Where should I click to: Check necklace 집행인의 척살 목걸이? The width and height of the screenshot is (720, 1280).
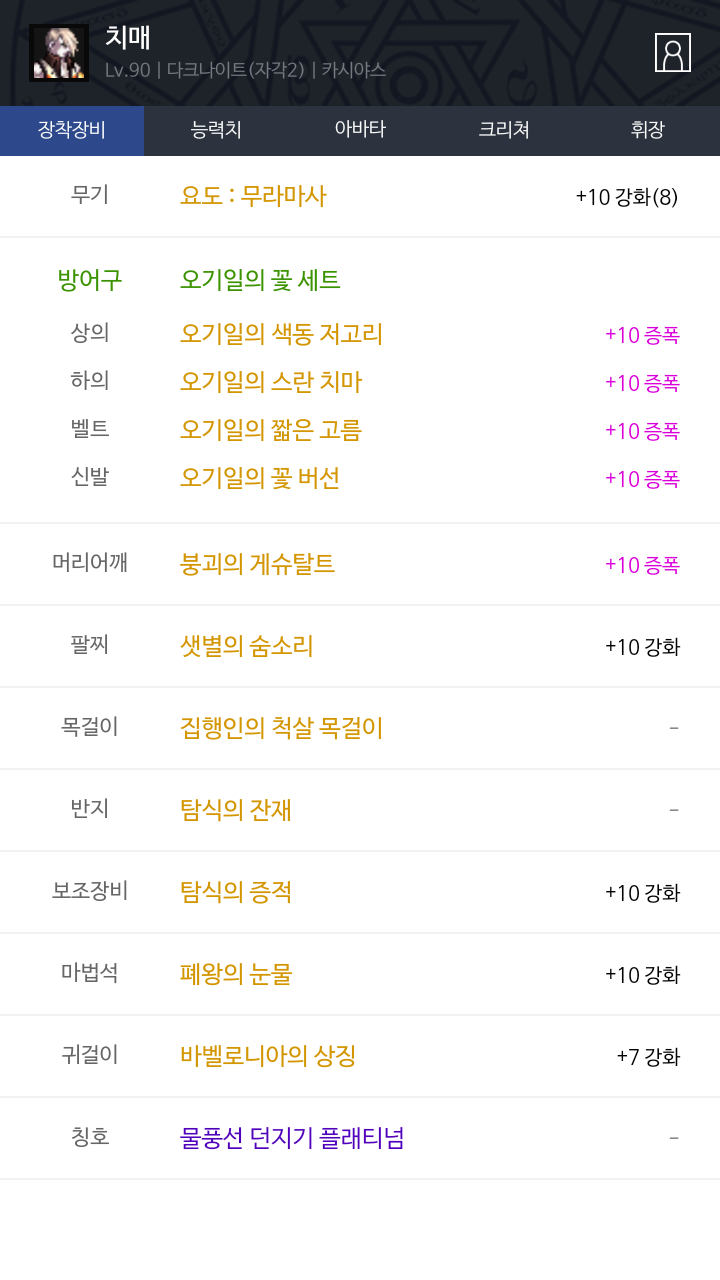281,728
